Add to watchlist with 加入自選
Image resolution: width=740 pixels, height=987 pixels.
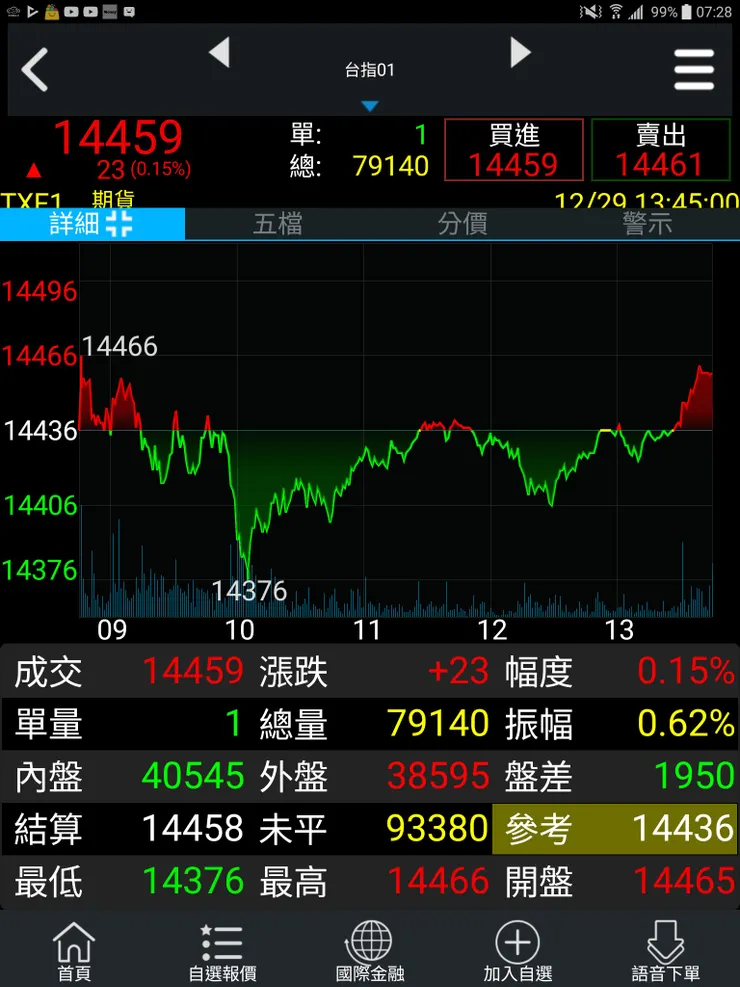tap(518, 951)
